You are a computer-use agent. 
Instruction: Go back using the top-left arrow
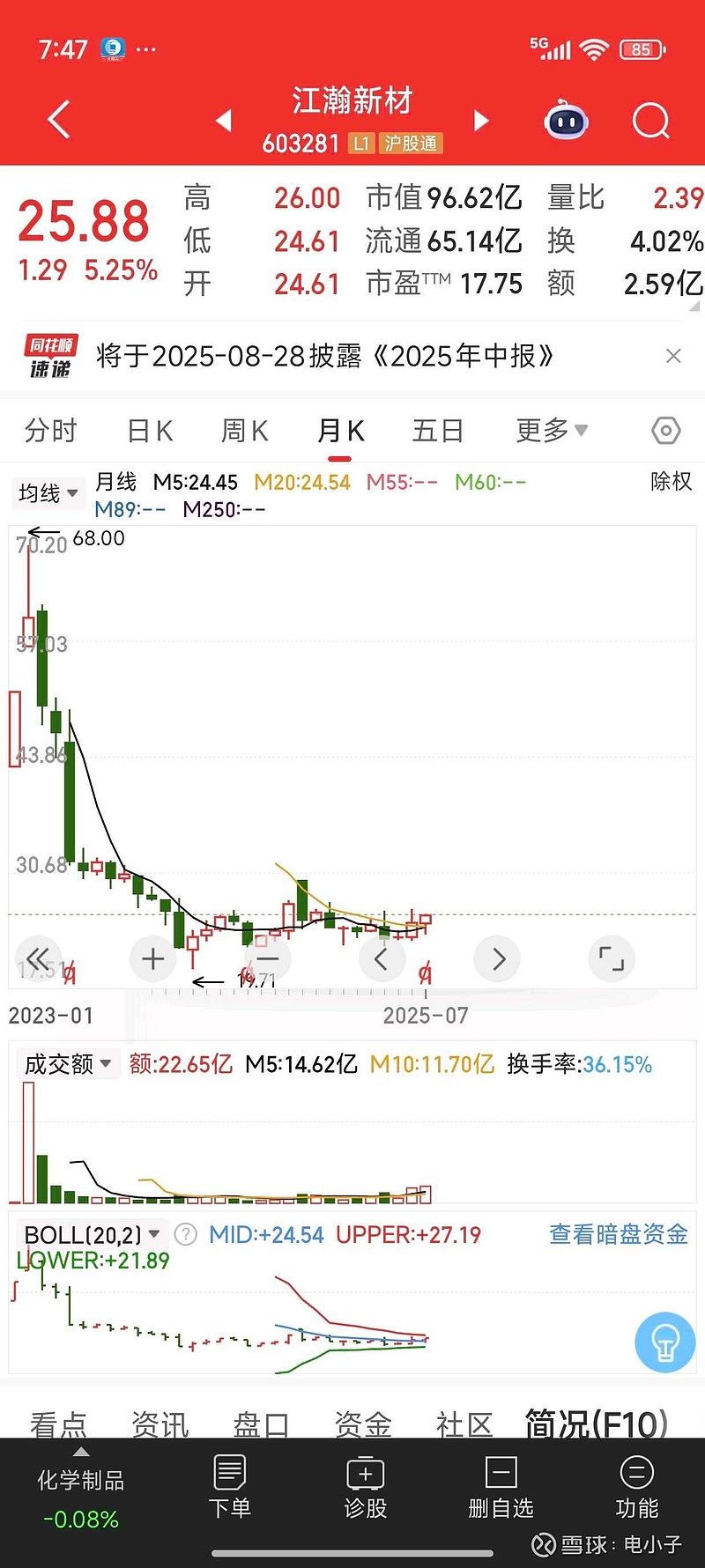59,120
